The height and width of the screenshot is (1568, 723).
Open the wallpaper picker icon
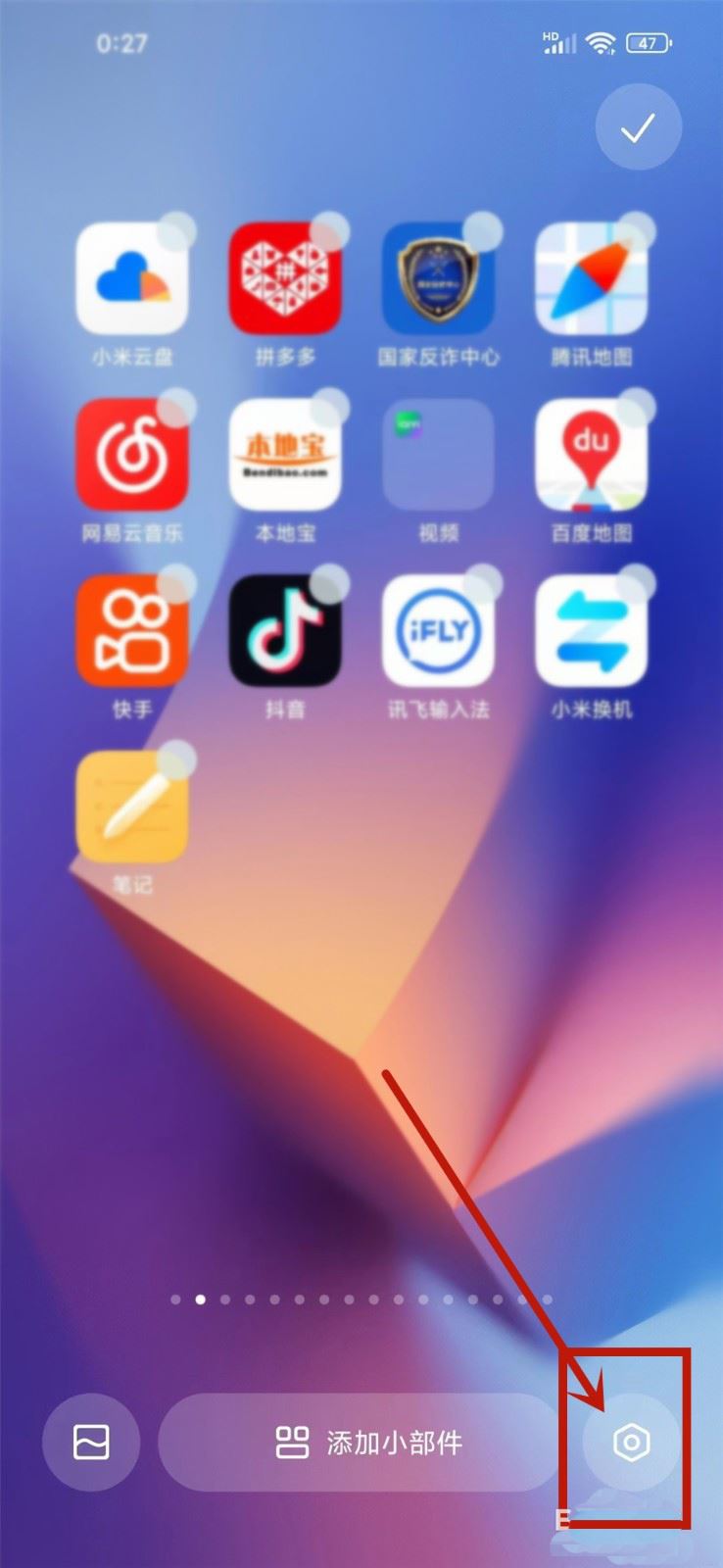(x=91, y=1442)
